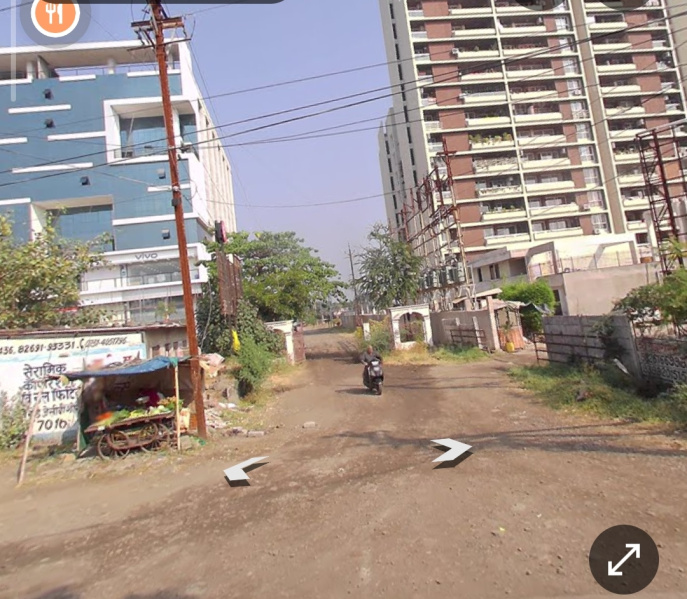The width and height of the screenshot is (687, 599).
Task: Move forward using the right street arrow
Action: click(452, 450)
